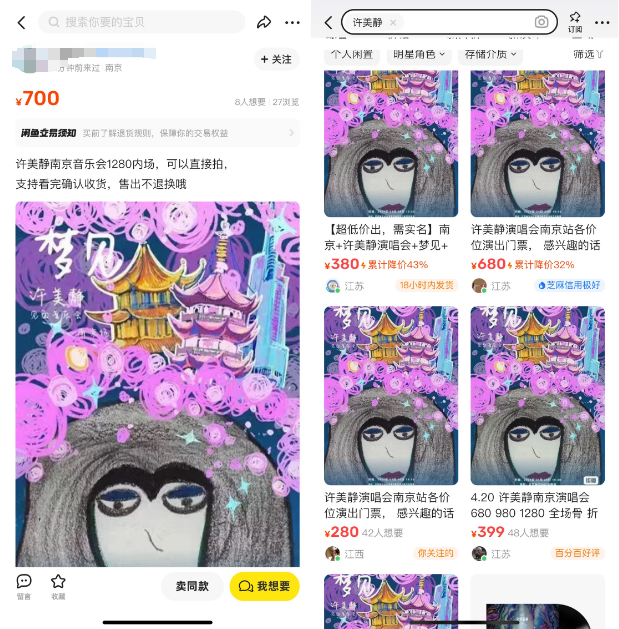Expand the 明星角色 dropdown
The height and width of the screenshot is (629, 619).
(418, 54)
